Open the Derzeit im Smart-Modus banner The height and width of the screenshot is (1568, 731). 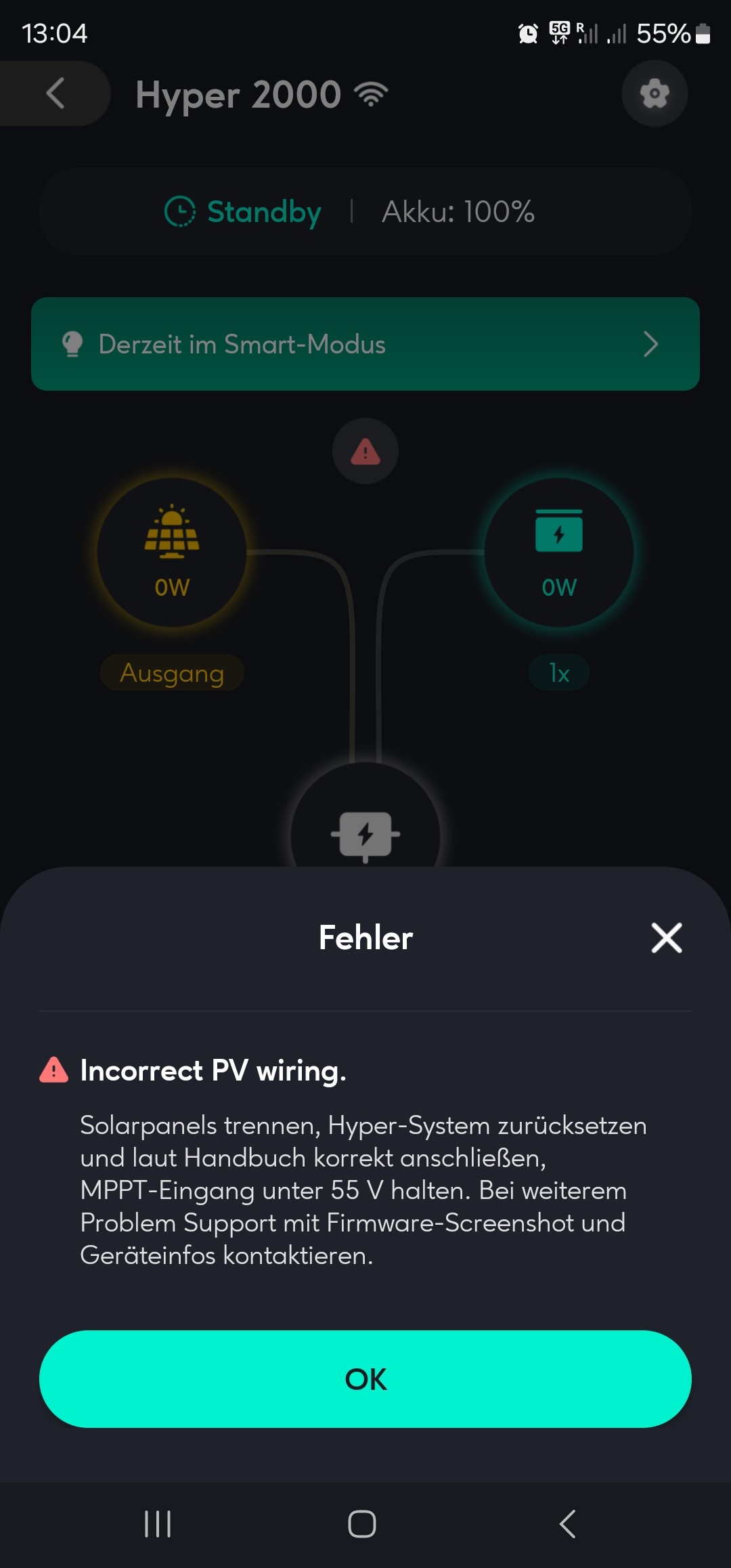(365, 344)
